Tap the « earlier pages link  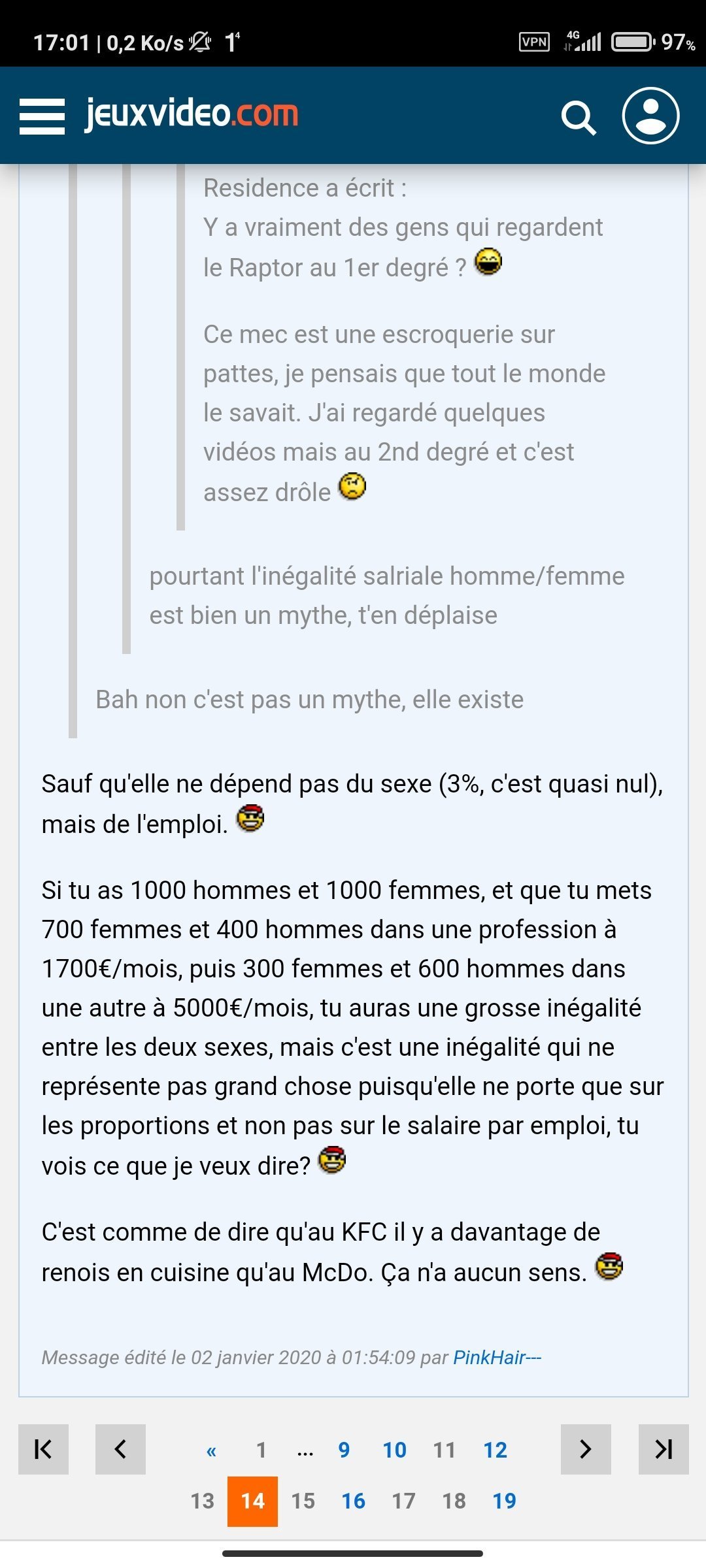(x=211, y=1450)
